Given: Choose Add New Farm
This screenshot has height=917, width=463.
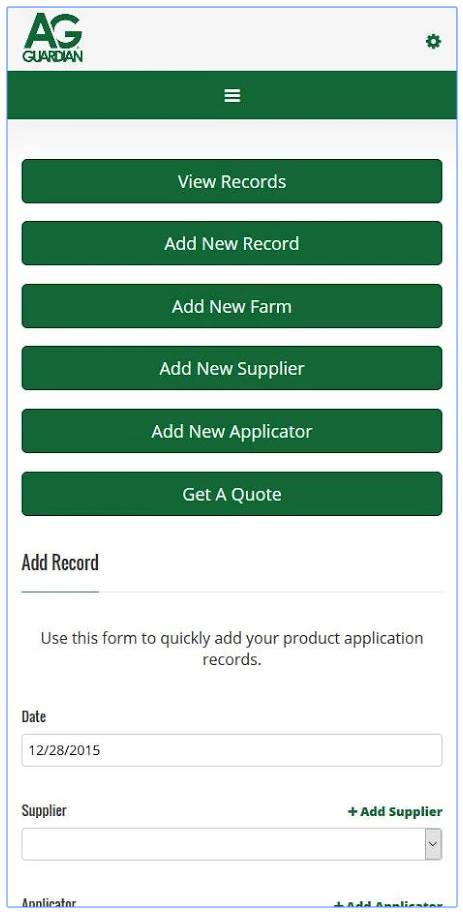Looking at the screenshot, I should [232, 306].
